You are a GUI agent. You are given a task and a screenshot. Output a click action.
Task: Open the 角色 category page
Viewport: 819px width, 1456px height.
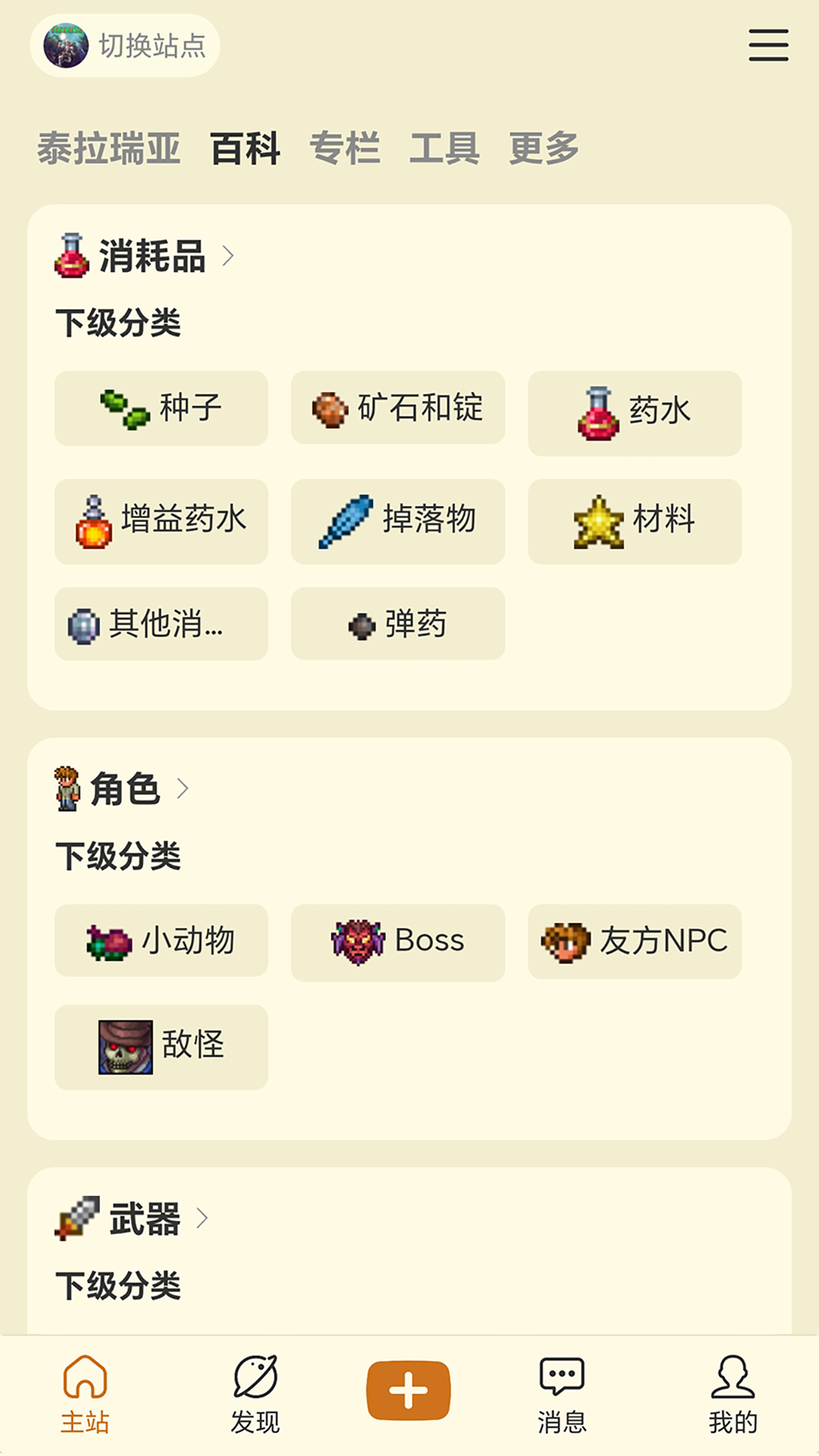coord(123,789)
